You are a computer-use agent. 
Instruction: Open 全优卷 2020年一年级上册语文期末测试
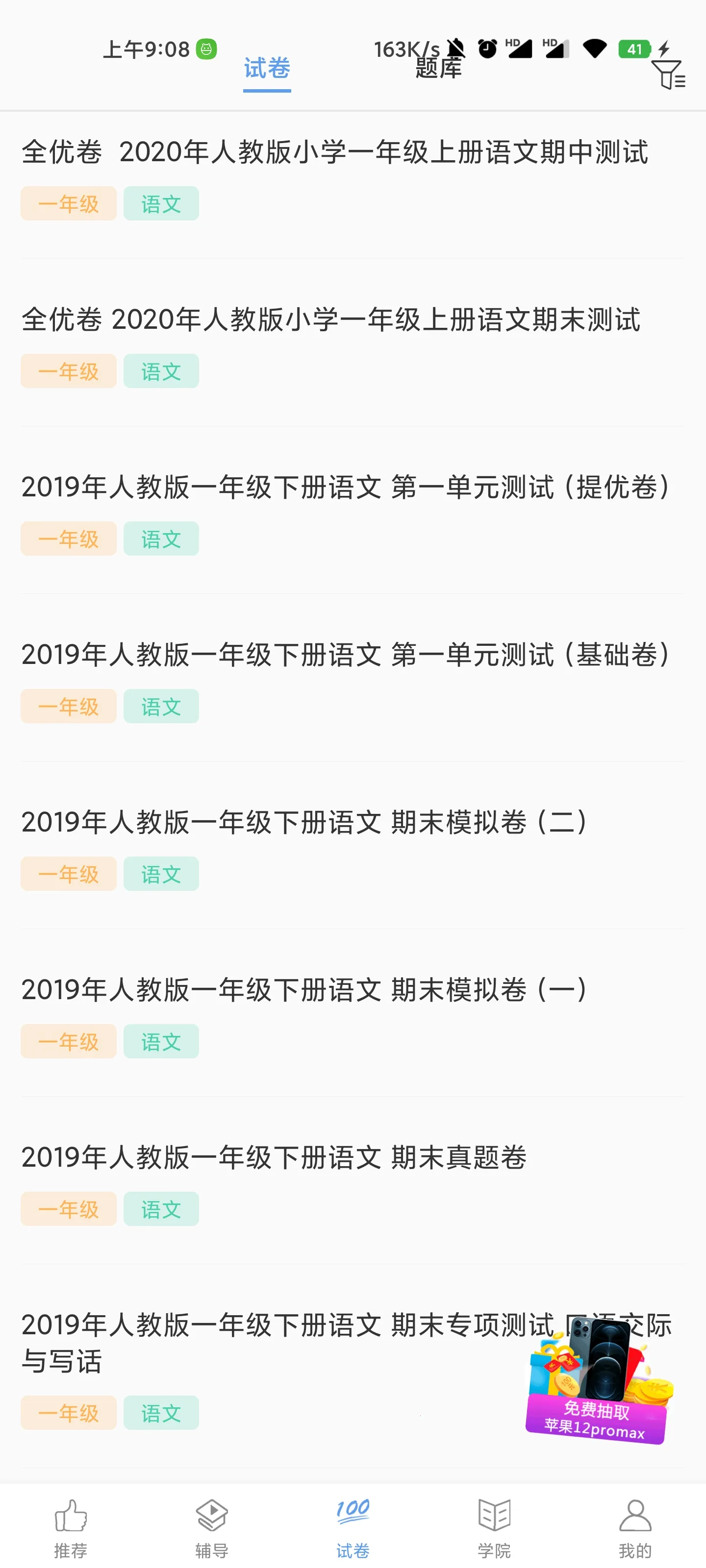pos(331,319)
